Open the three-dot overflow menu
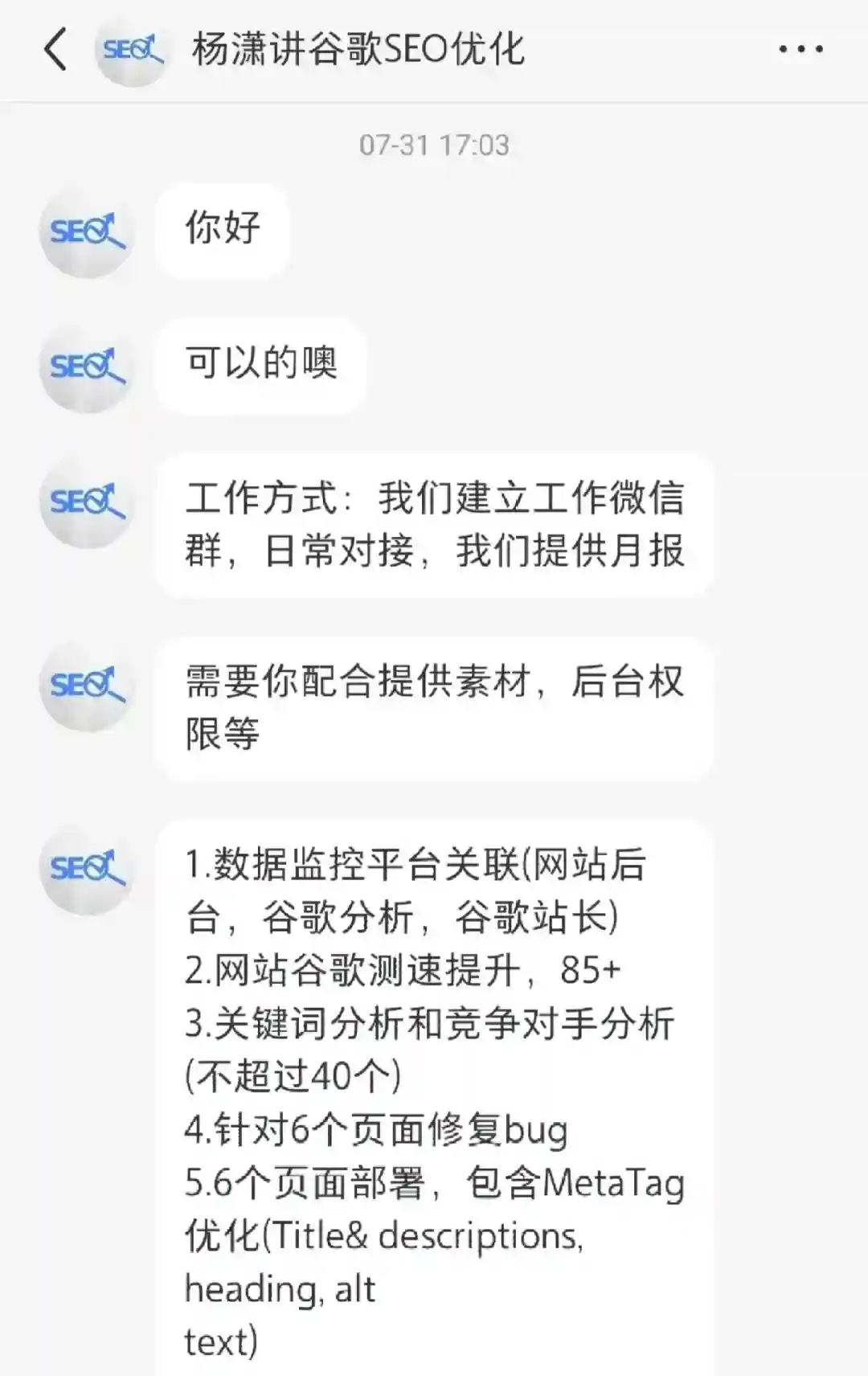868x1376 pixels. [800, 50]
